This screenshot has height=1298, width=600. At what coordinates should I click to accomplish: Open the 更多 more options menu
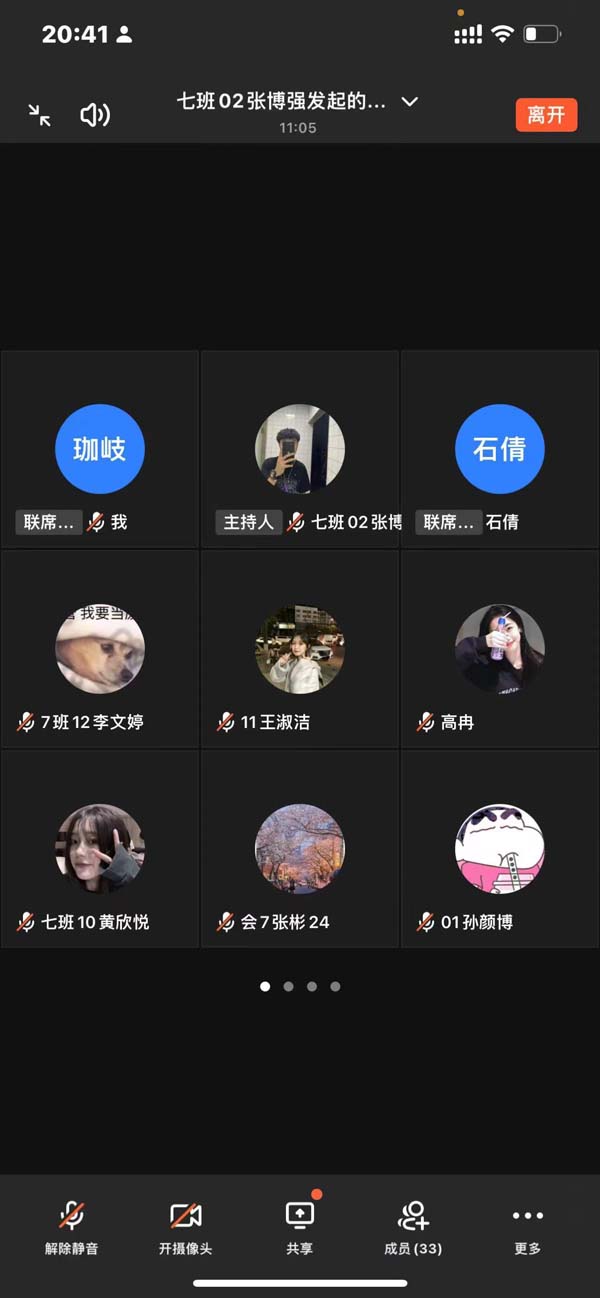(527, 1228)
